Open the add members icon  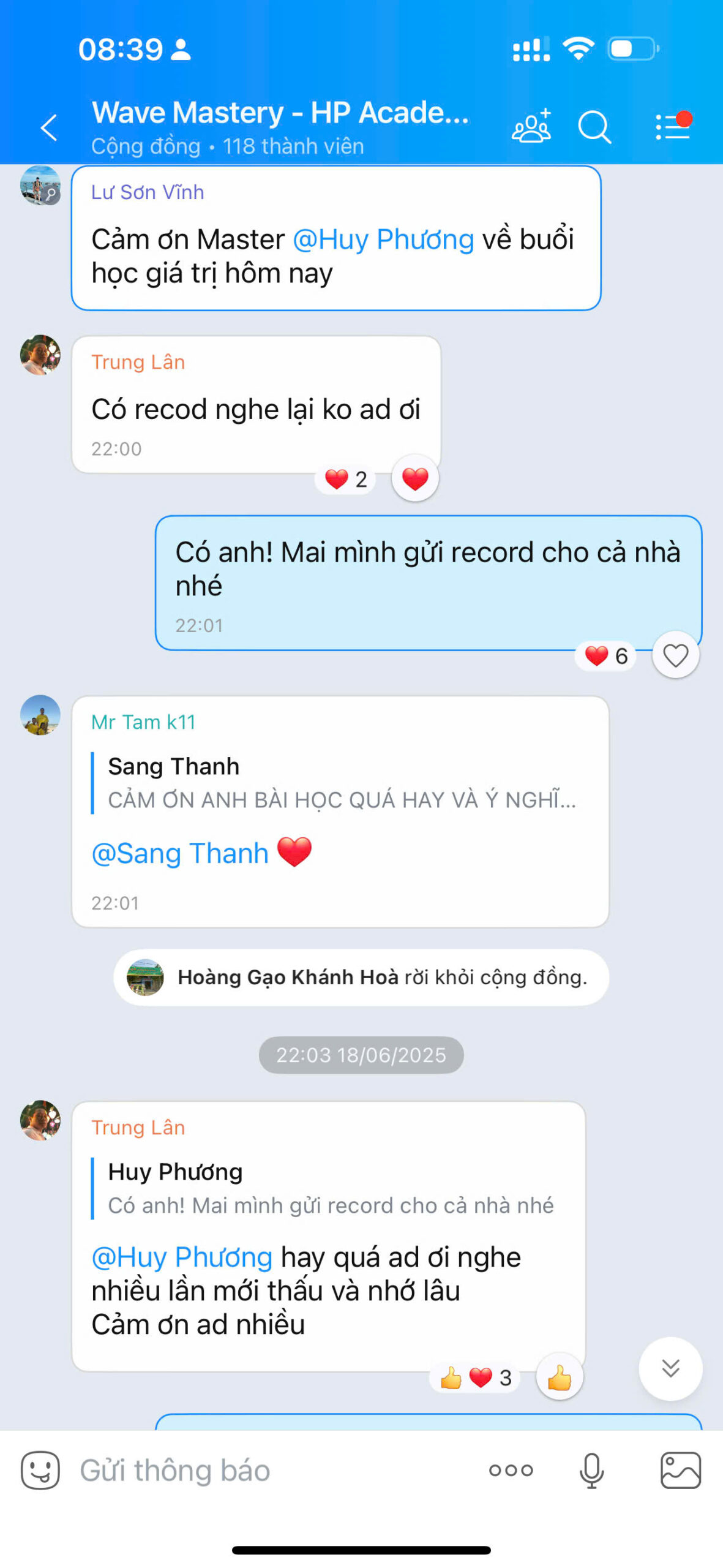[531, 127]
